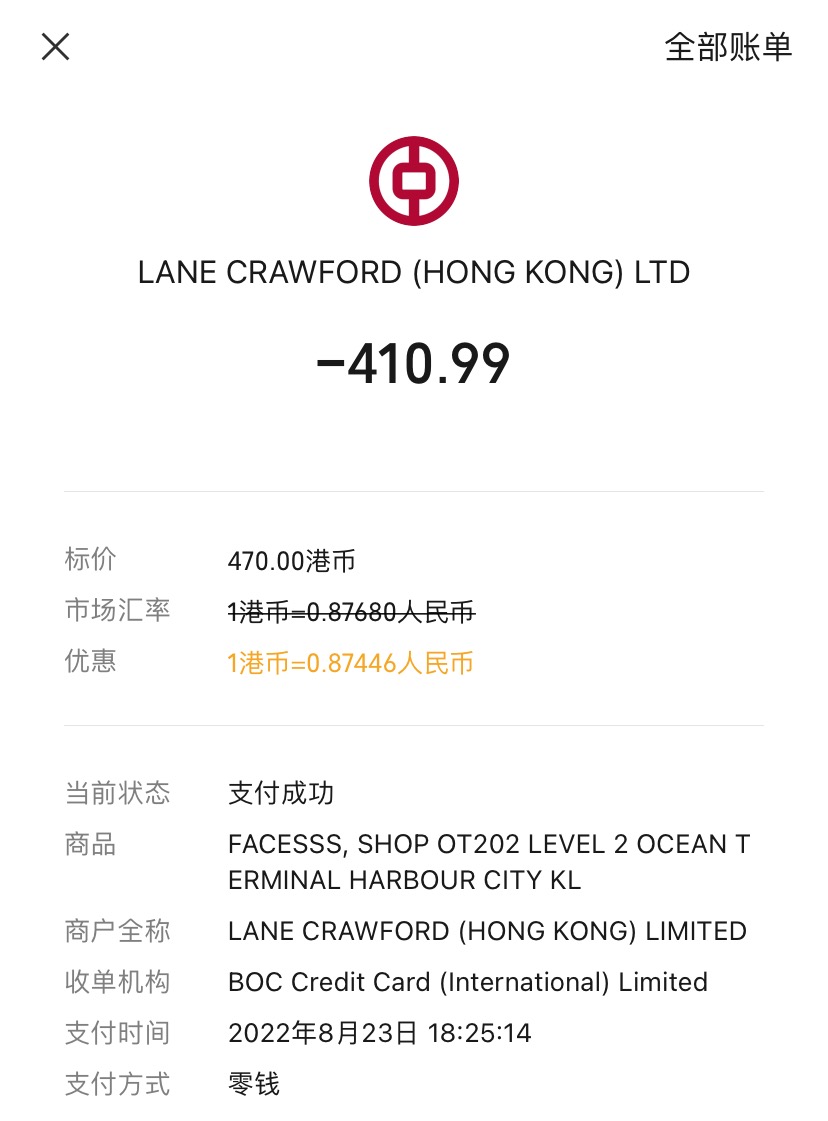Image resolution: width=828 pixels, height=1121 pixels.
Task: Tap the close X icon
Action: [55, 46]
